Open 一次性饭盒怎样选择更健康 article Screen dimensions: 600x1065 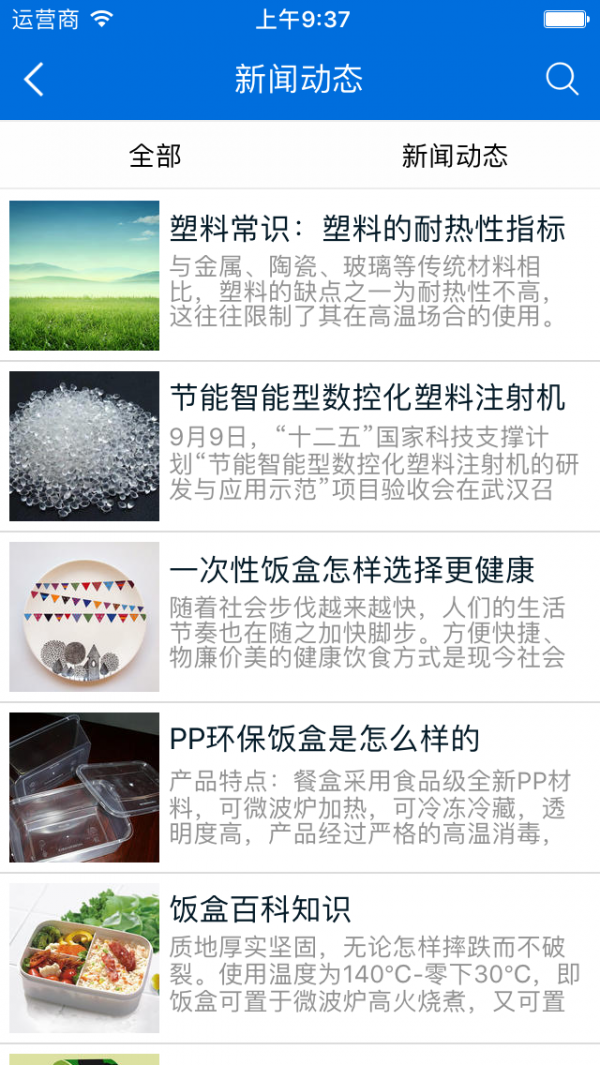352,570
